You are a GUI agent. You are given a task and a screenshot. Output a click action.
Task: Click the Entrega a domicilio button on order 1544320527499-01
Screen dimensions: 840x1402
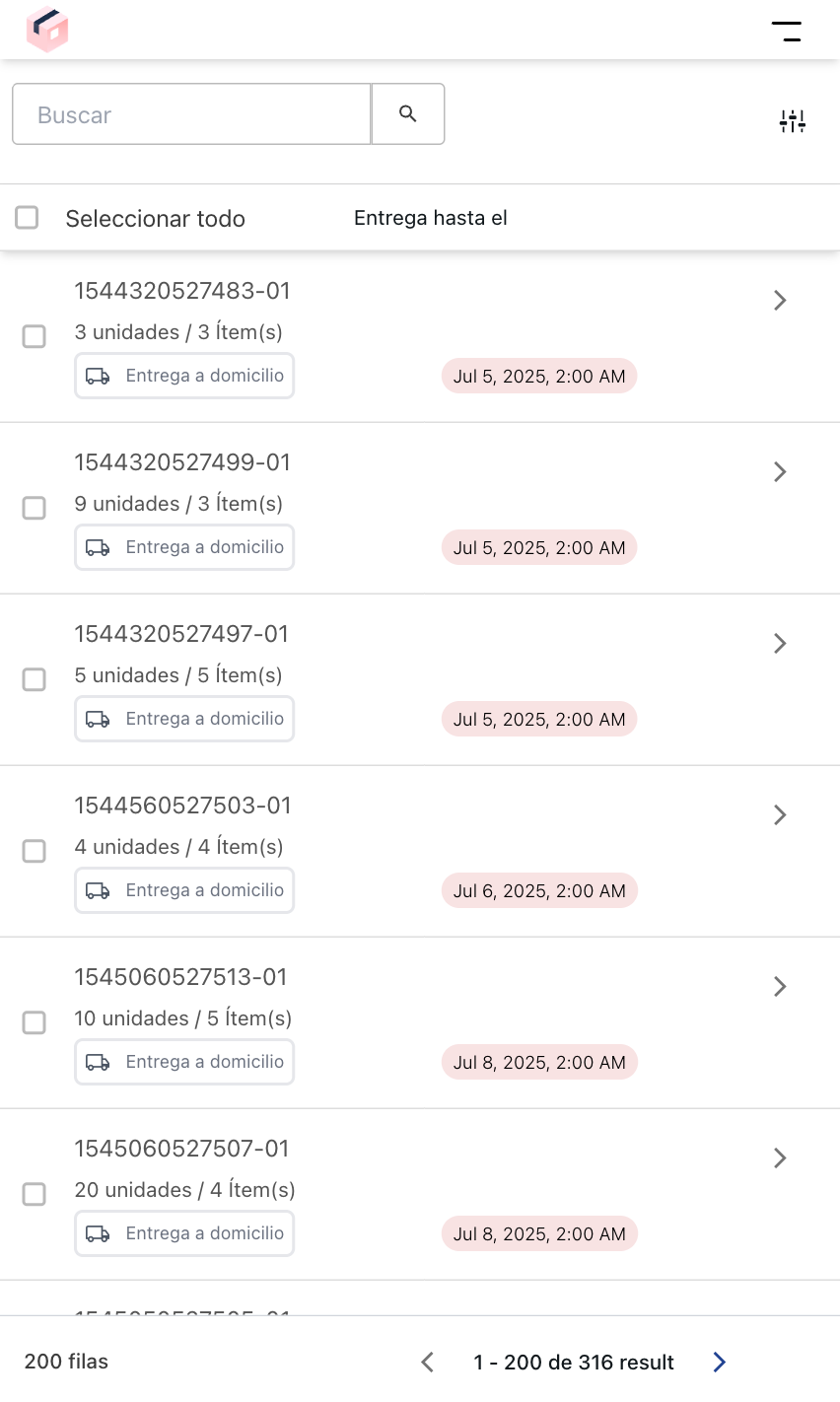coord(183,547)
